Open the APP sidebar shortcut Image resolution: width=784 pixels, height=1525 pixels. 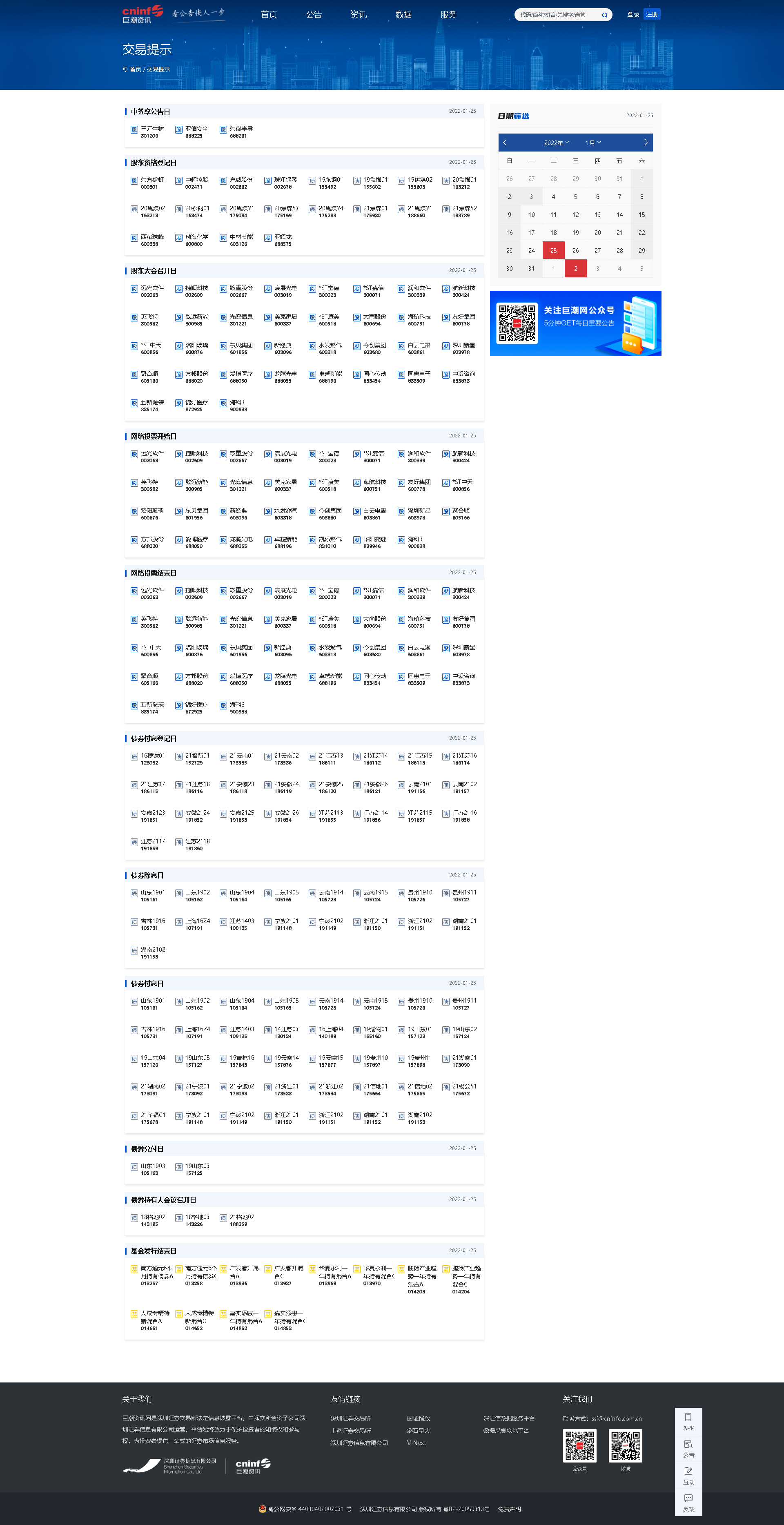point(688,1421)
